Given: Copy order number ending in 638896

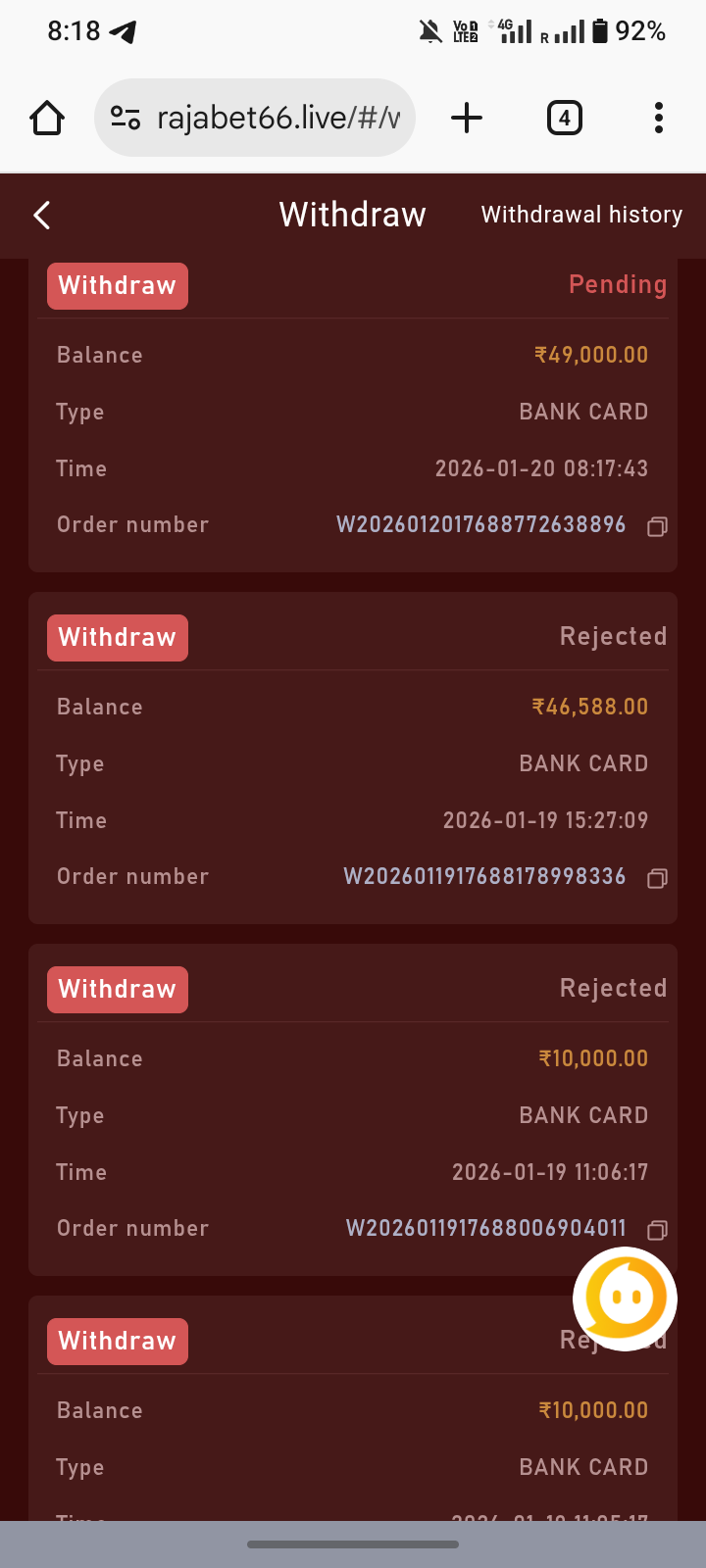Looking at the screenshot, I should [657, 527].
